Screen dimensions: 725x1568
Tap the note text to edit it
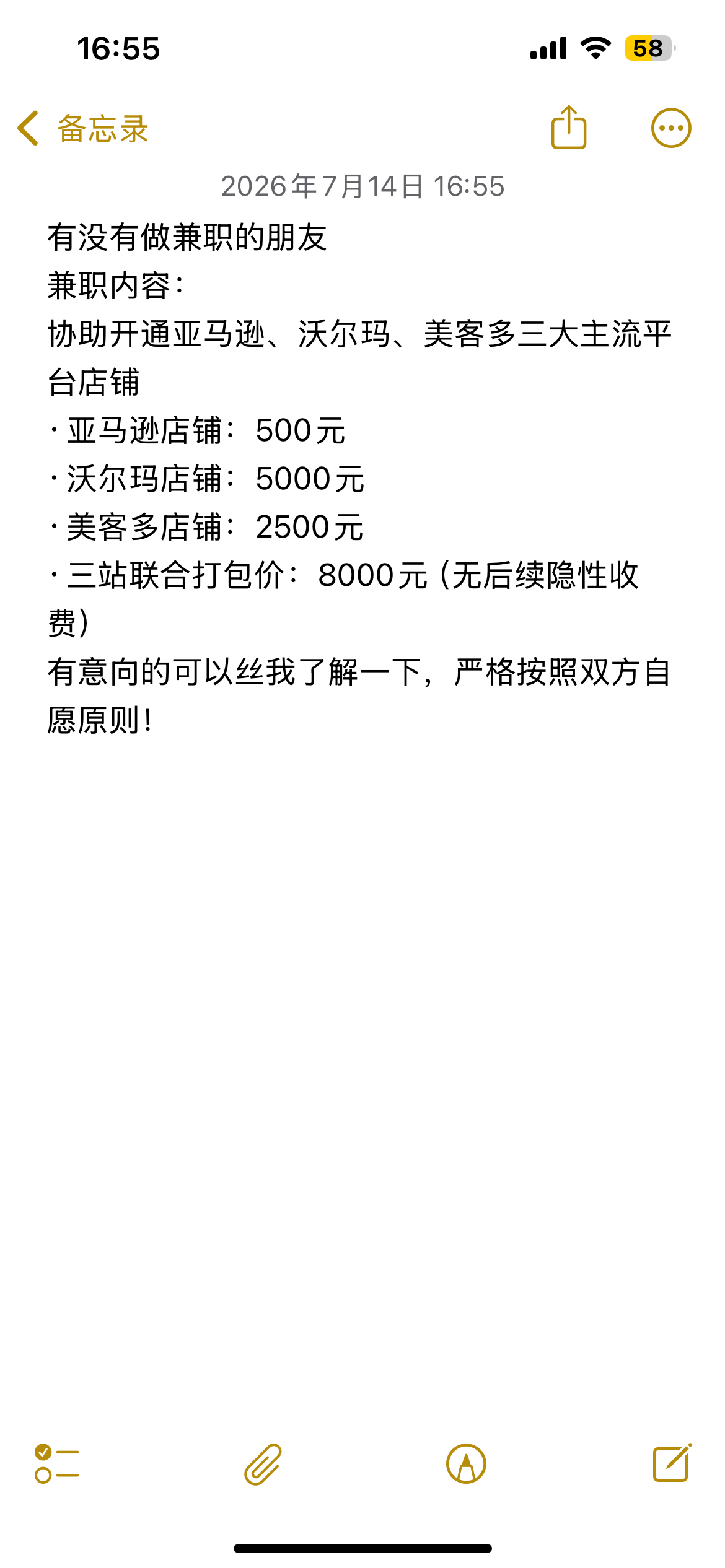click(360, 478)
